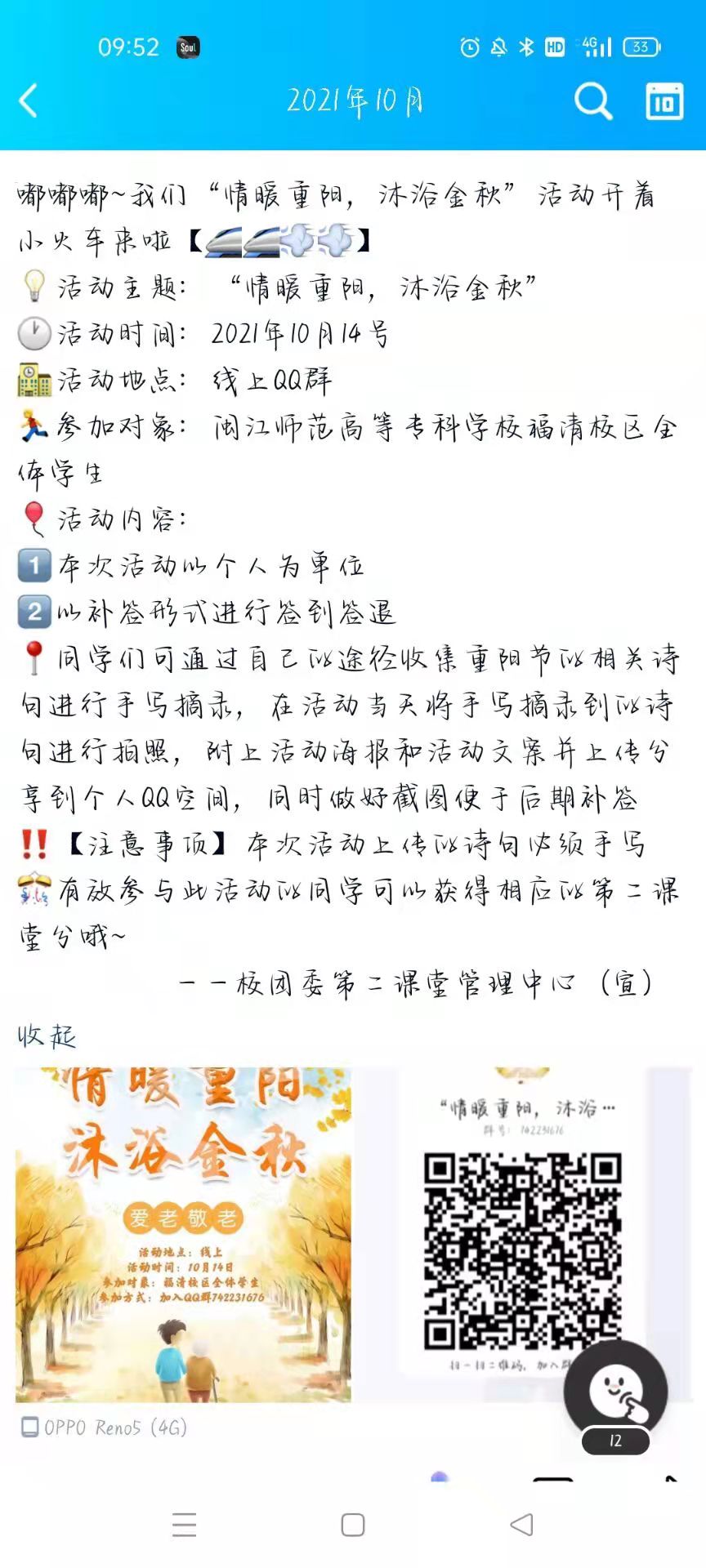This screenshot has height=1568, width=706.
Task: Open the calendar date picker icon
Action: pyautogui.click(x=664, y=101)
